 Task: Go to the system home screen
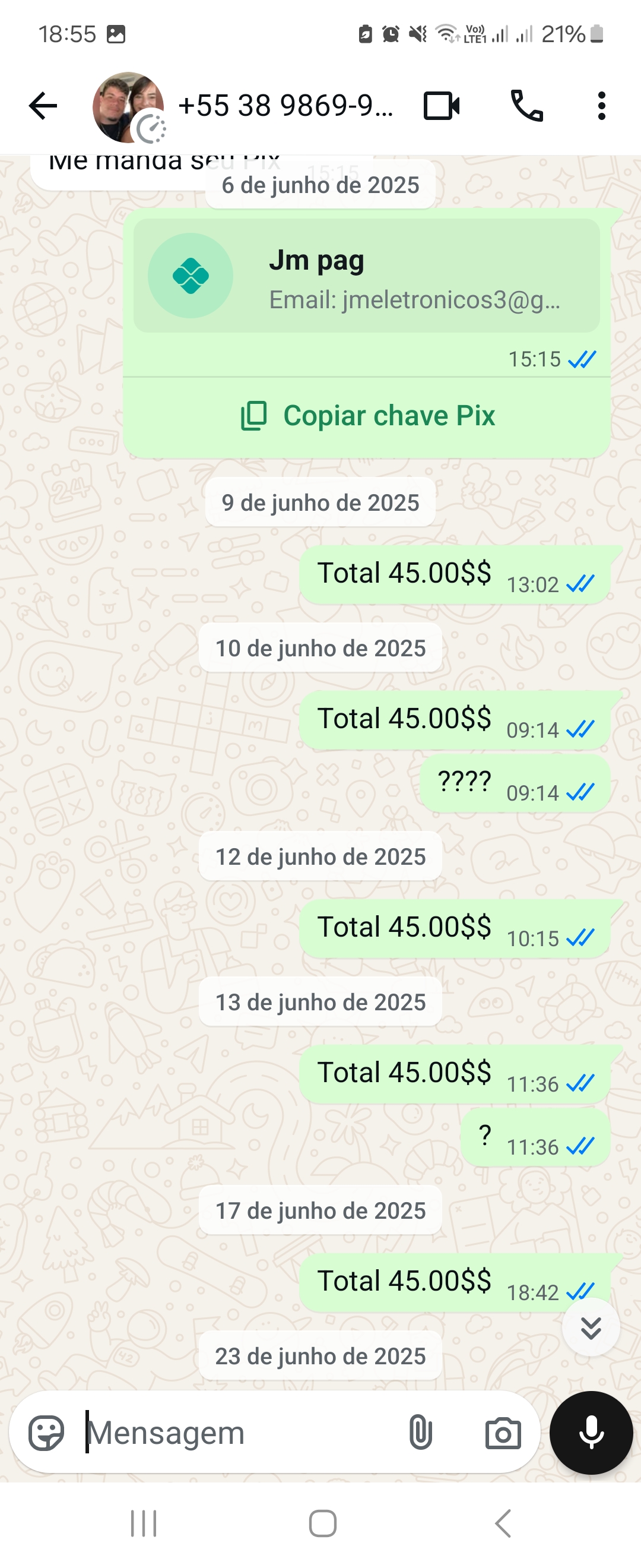pos(322,1523)
